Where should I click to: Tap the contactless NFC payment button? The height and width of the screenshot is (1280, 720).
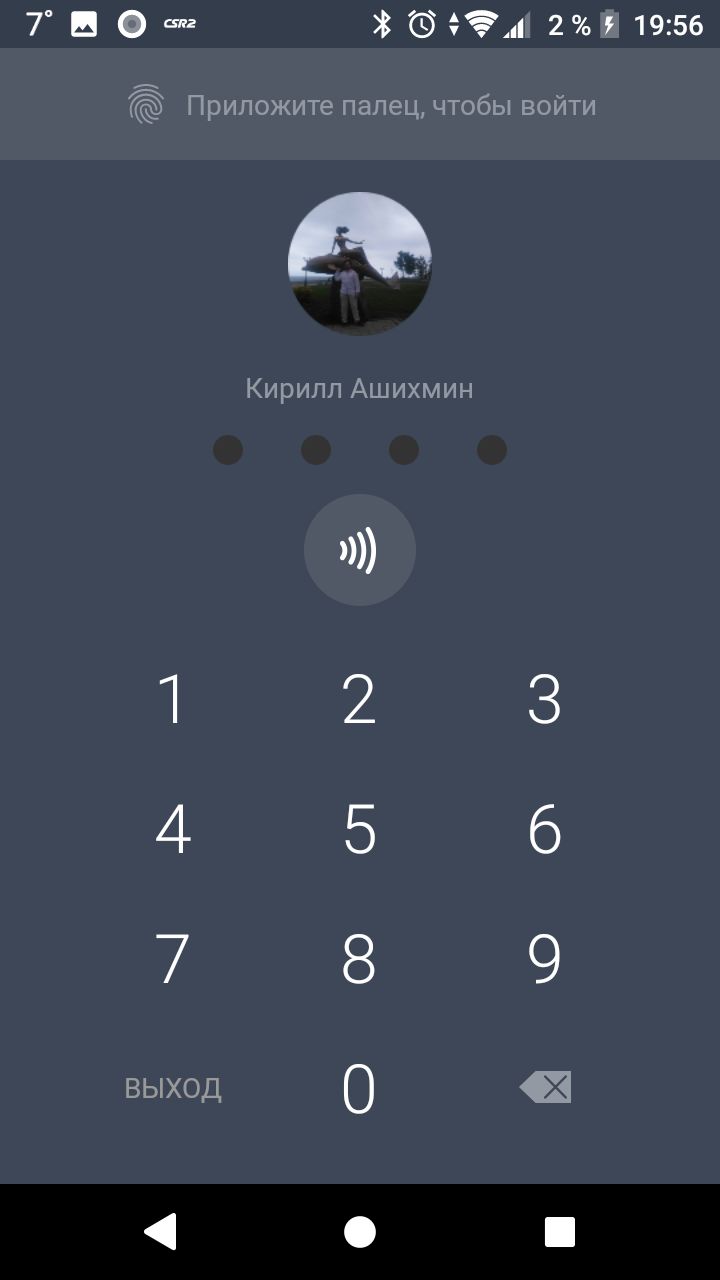tap(360, 550)
